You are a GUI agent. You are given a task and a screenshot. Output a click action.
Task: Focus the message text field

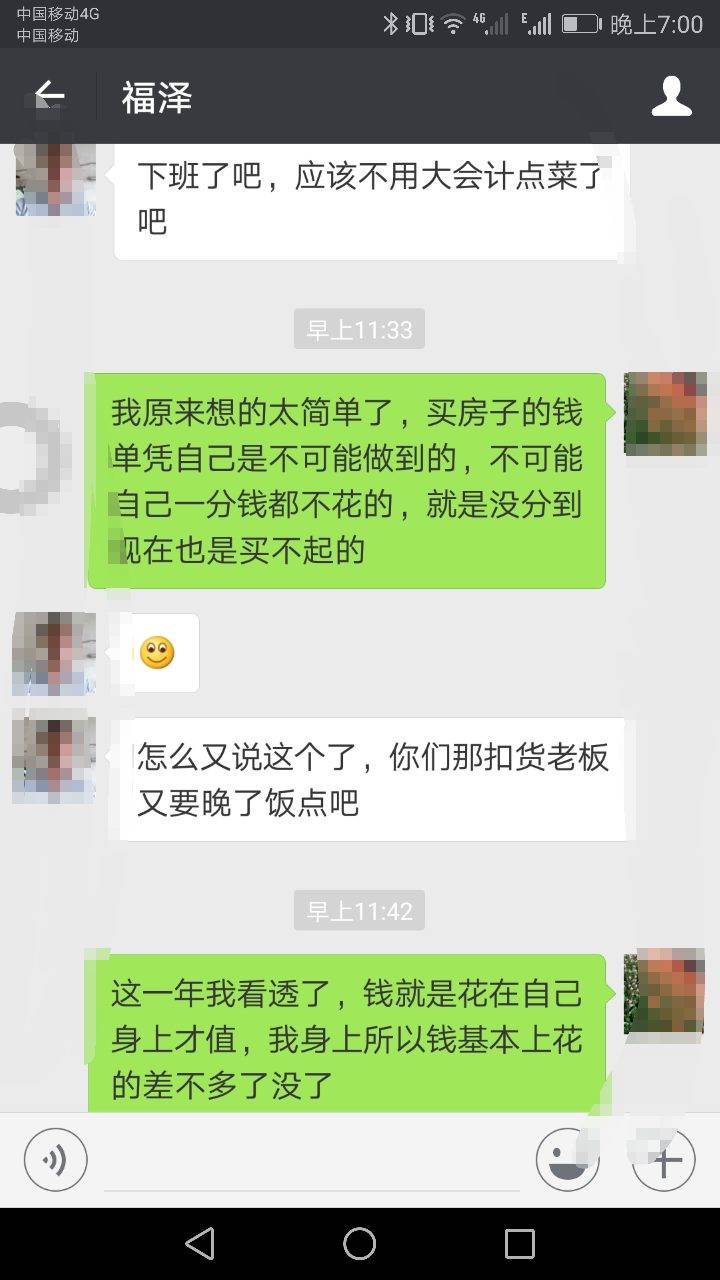[x=312, y=1162]
